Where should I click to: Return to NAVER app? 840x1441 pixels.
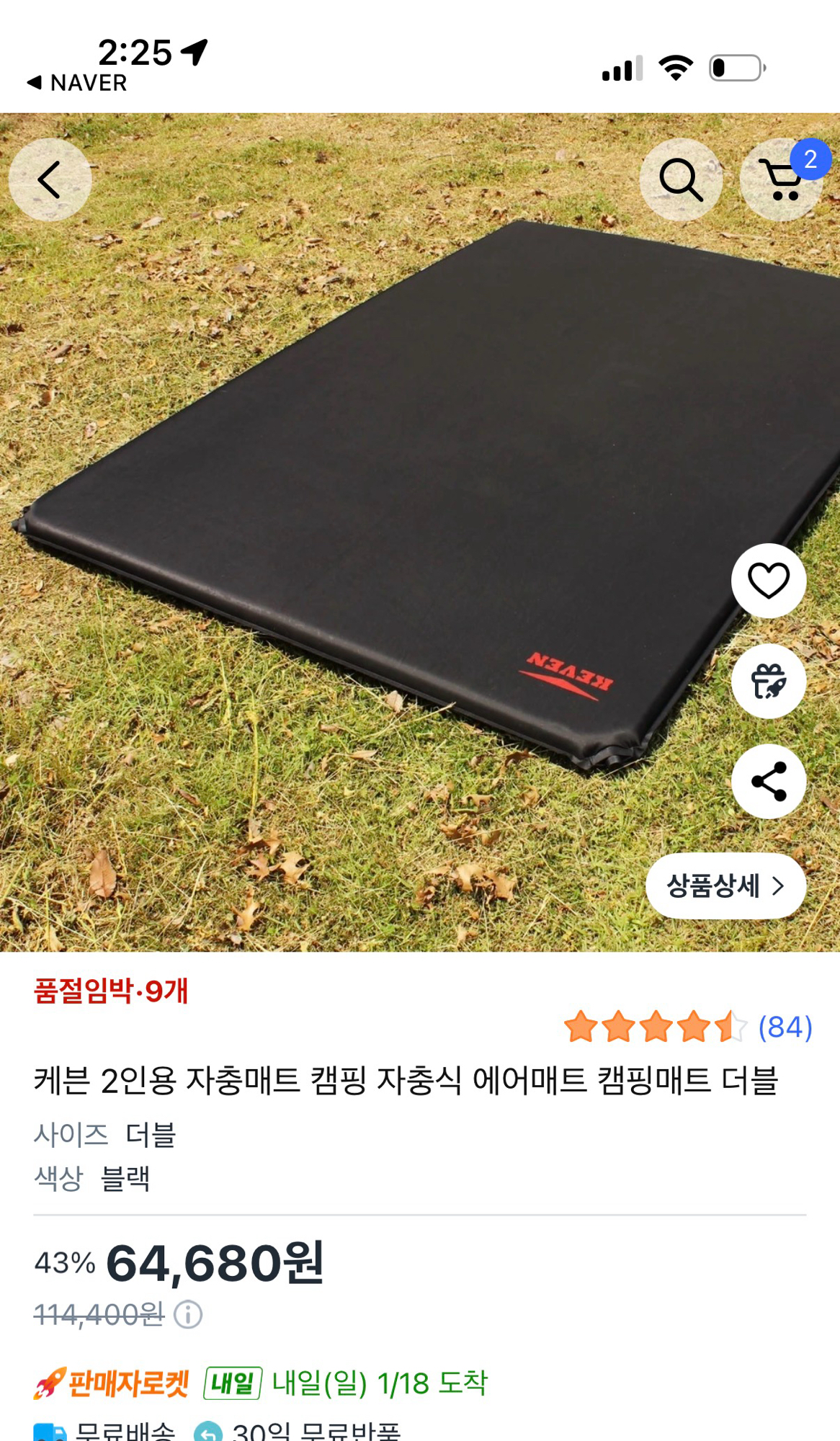click(78, 83)
